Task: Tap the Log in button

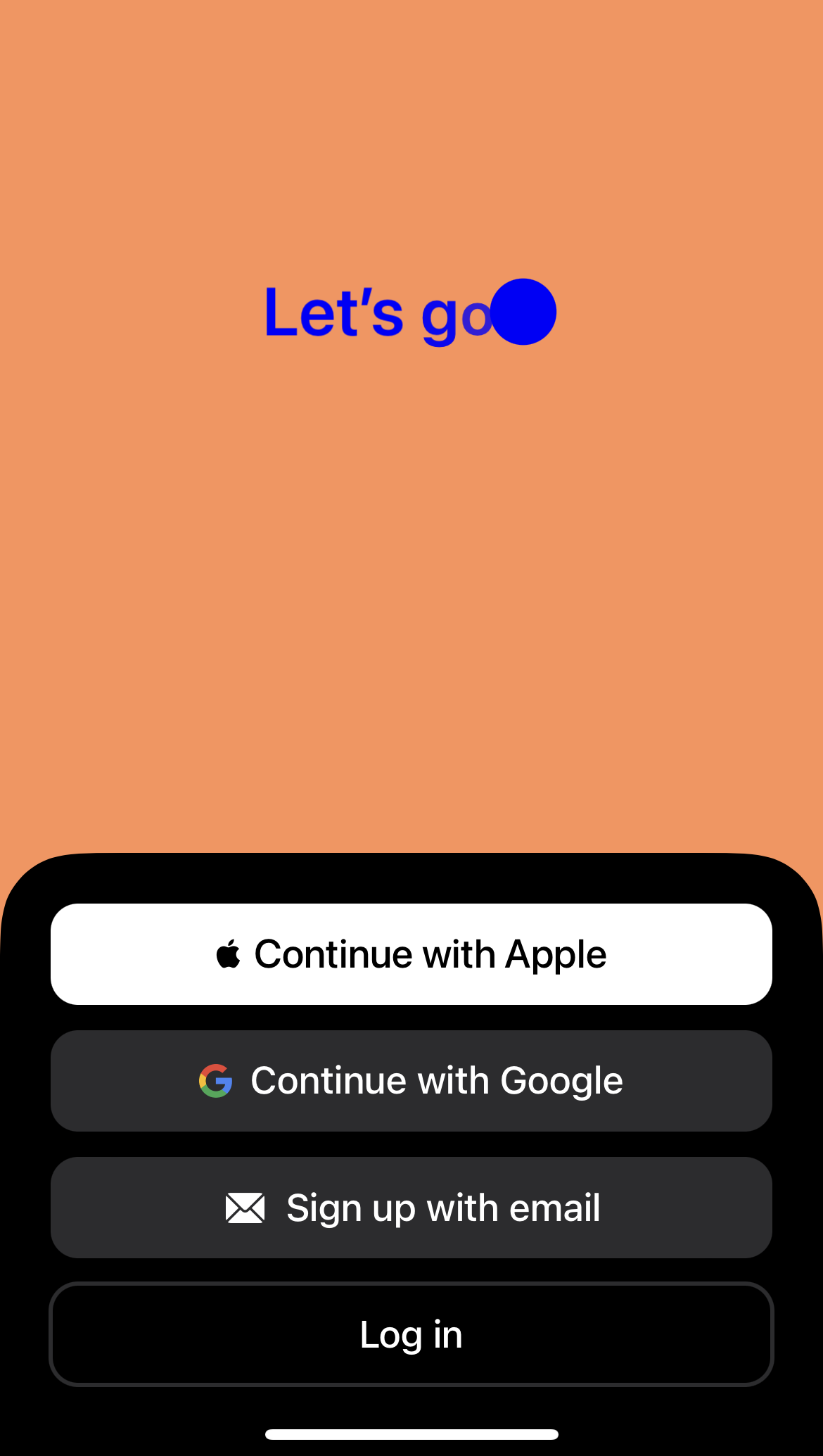Action: (x=412, y=1334)
